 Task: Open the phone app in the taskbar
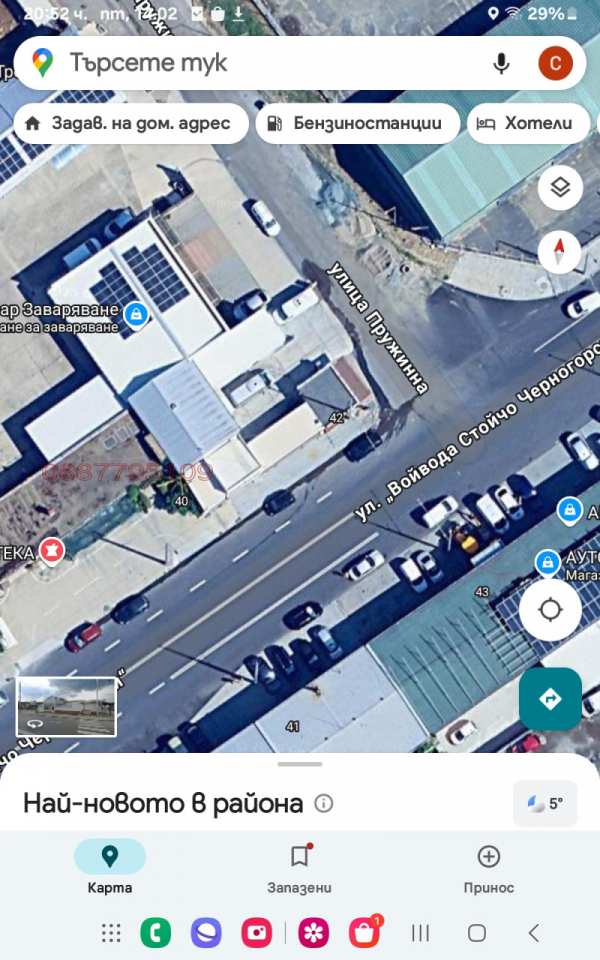click(x=155, y=933)
